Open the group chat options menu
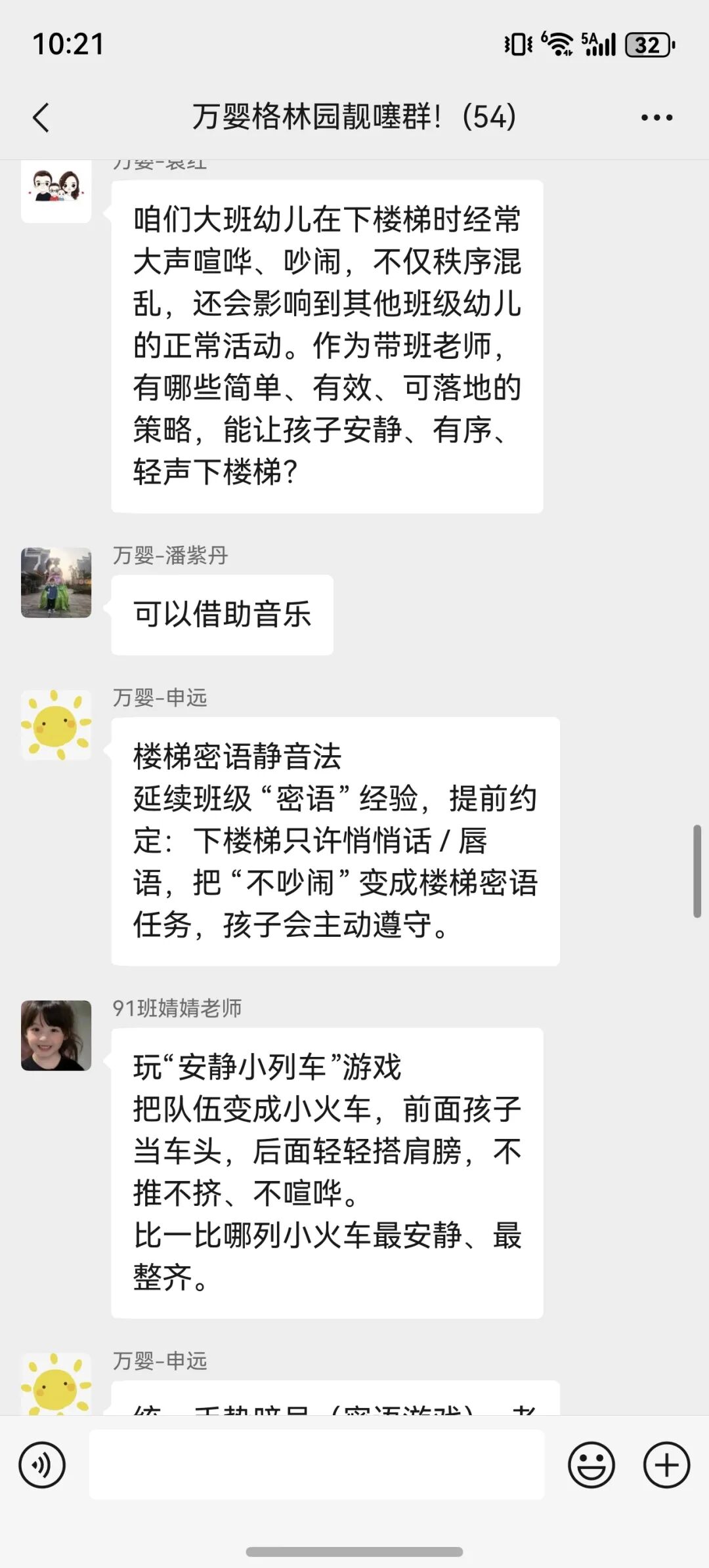This screenshot has height=1568, width=709. (x=656, y=118)
